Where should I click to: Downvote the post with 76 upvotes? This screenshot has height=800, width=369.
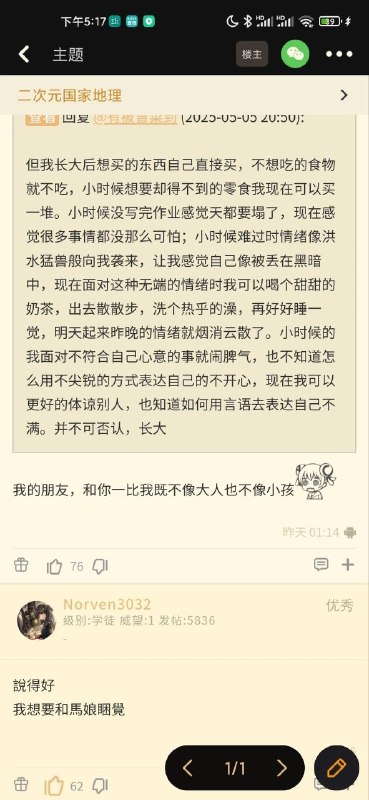(100, 566)
